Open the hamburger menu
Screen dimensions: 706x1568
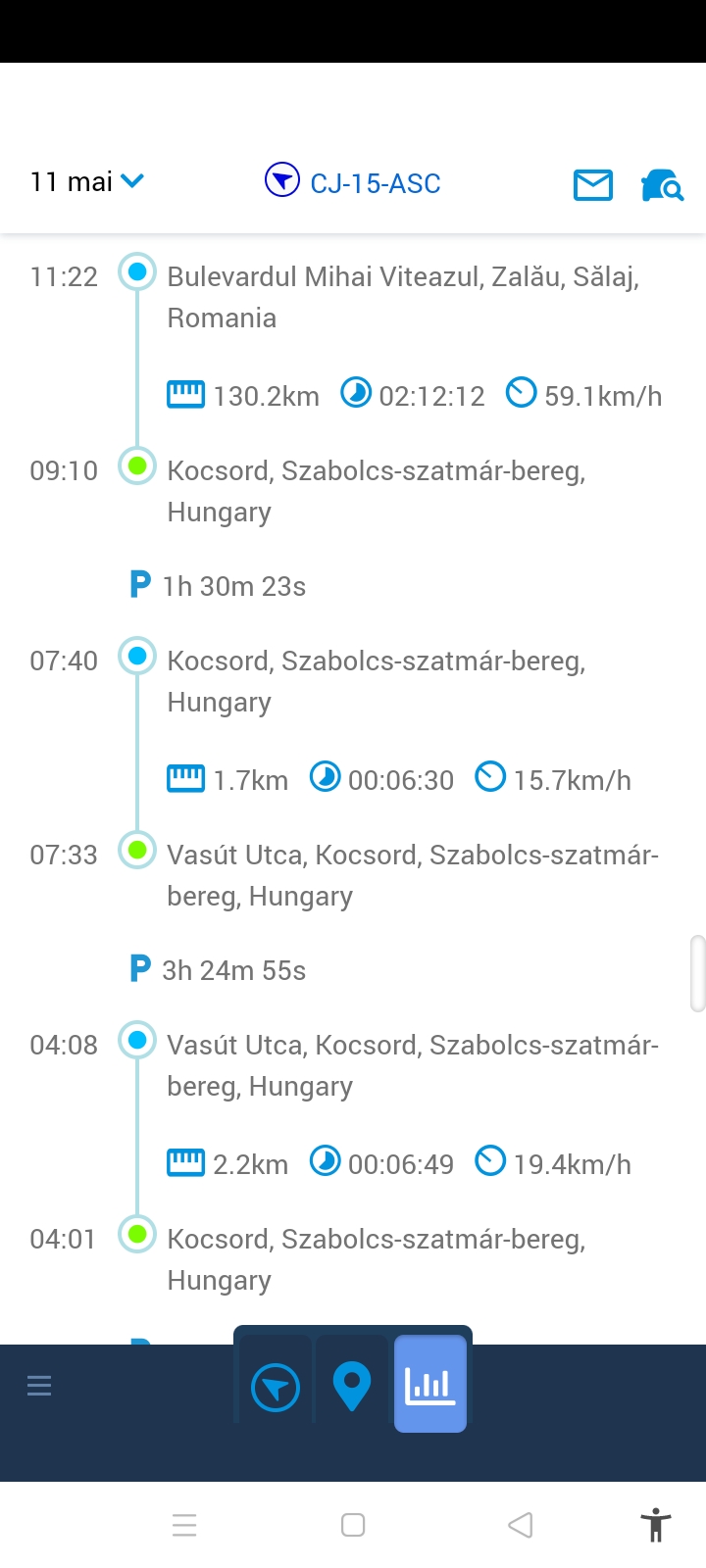(39, 1386)
